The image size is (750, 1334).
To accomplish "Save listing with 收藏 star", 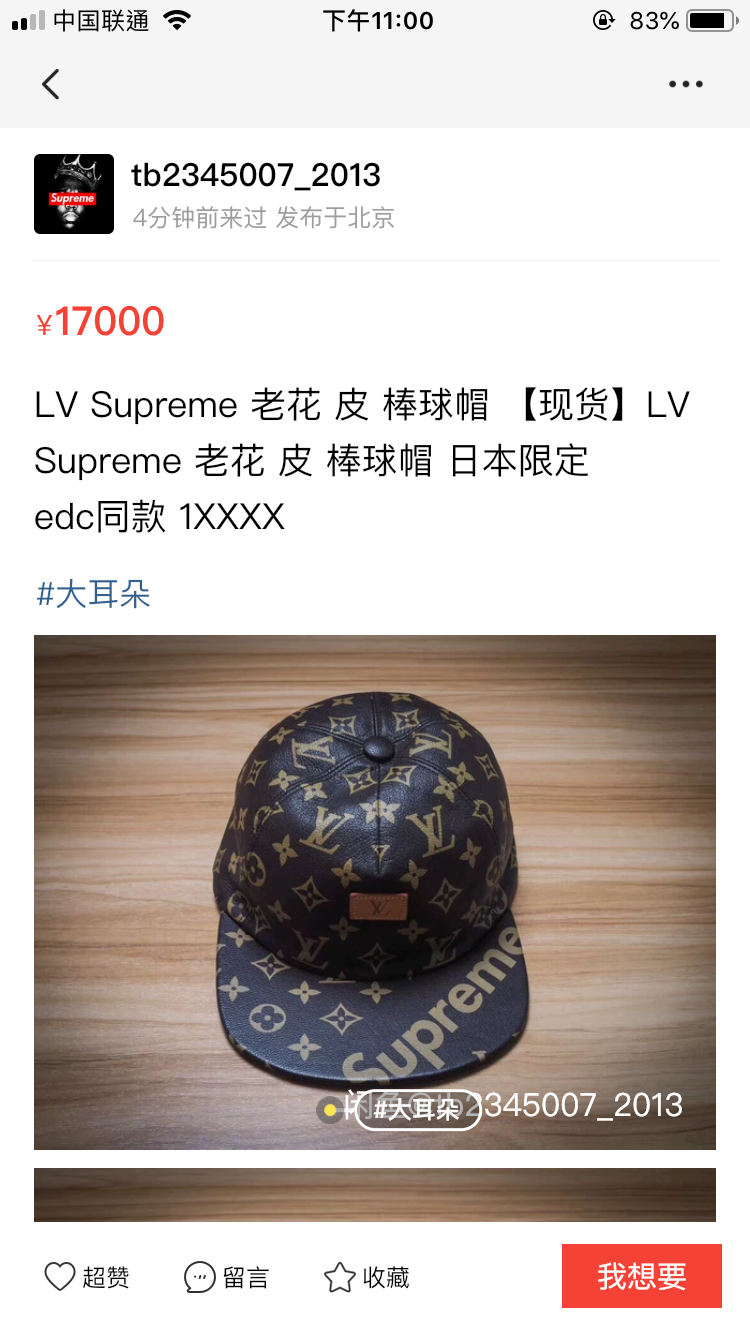I will coord(367,1277).
